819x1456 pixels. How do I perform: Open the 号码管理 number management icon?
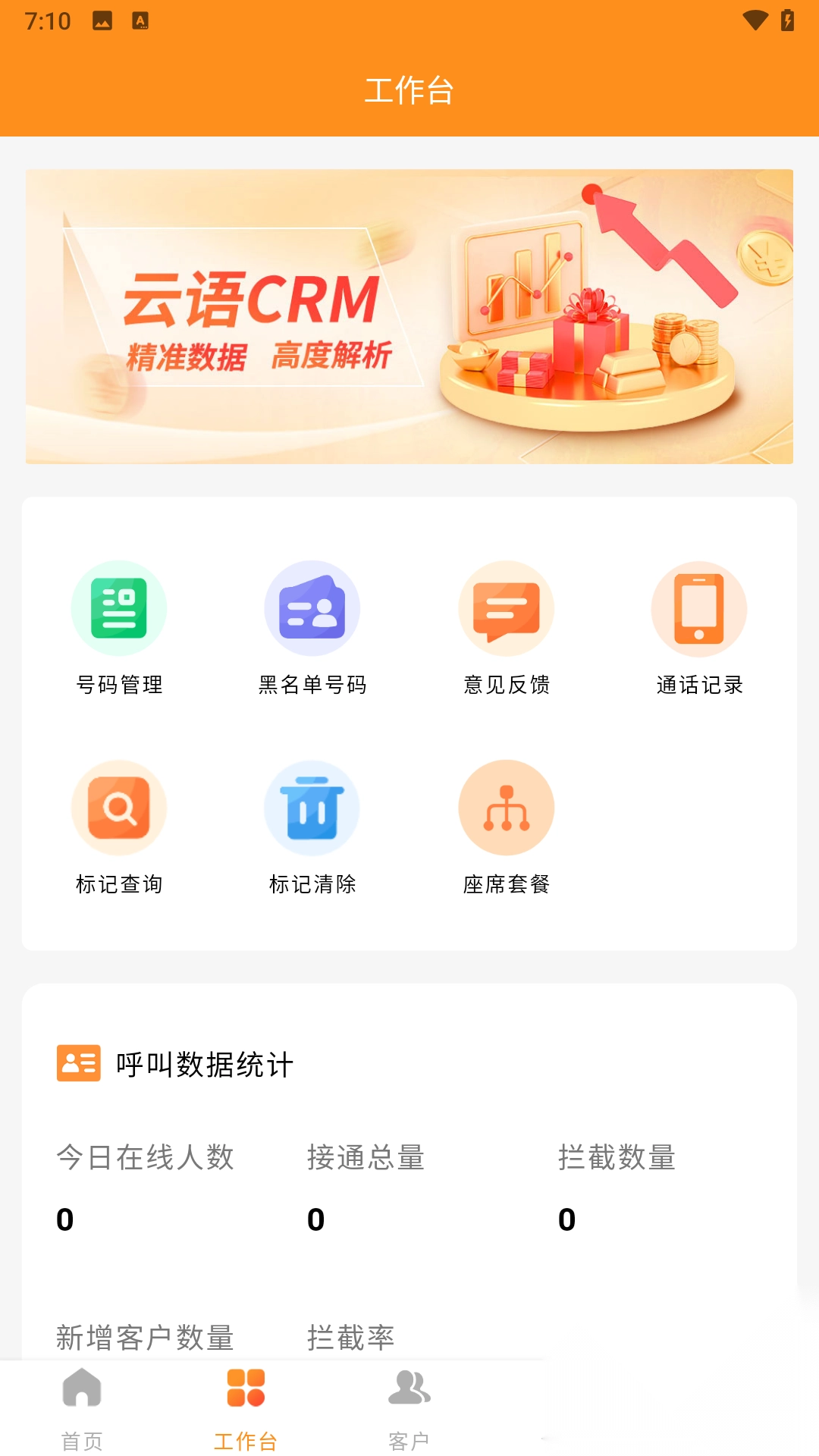pyautogui.click(x=119, y=608)
